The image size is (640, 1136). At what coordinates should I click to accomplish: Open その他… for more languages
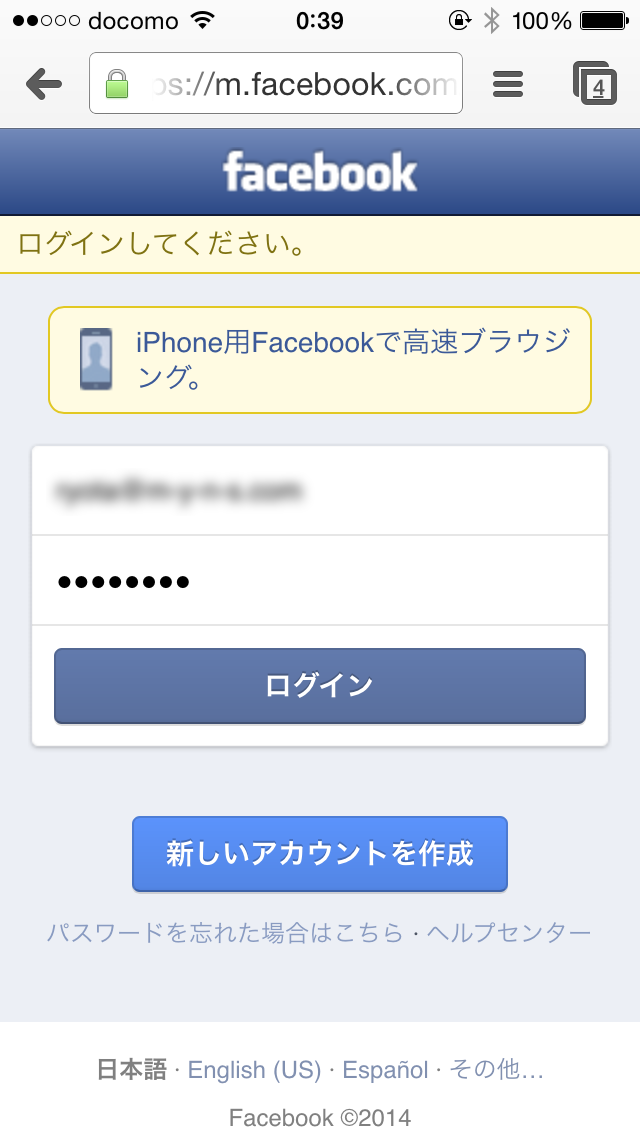(496, 1069)
